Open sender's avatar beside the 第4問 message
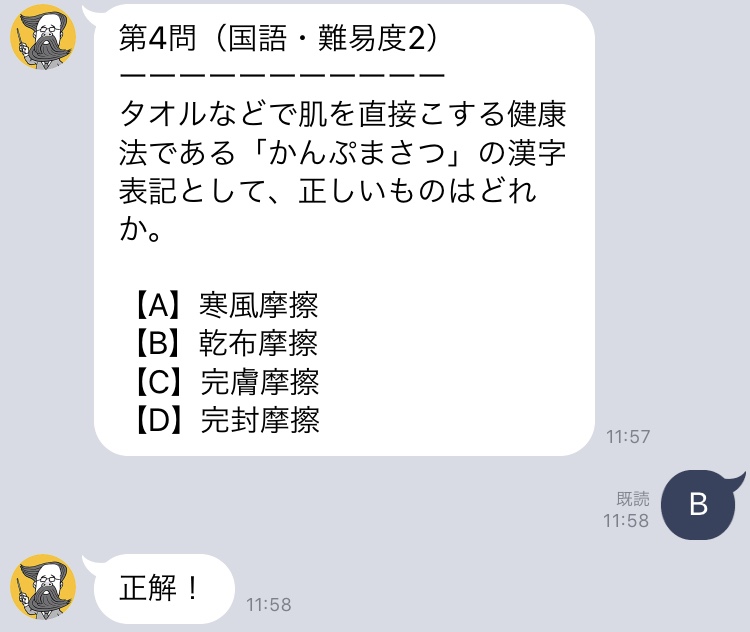Viewport: 750px width, 632px height. pos(43,37)
